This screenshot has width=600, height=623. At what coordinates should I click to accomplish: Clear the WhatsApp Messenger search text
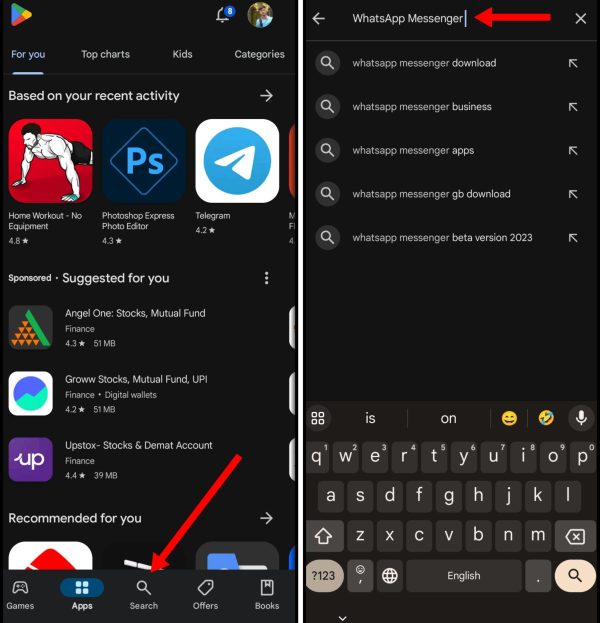pyautogui.click(x=581, y=18)
